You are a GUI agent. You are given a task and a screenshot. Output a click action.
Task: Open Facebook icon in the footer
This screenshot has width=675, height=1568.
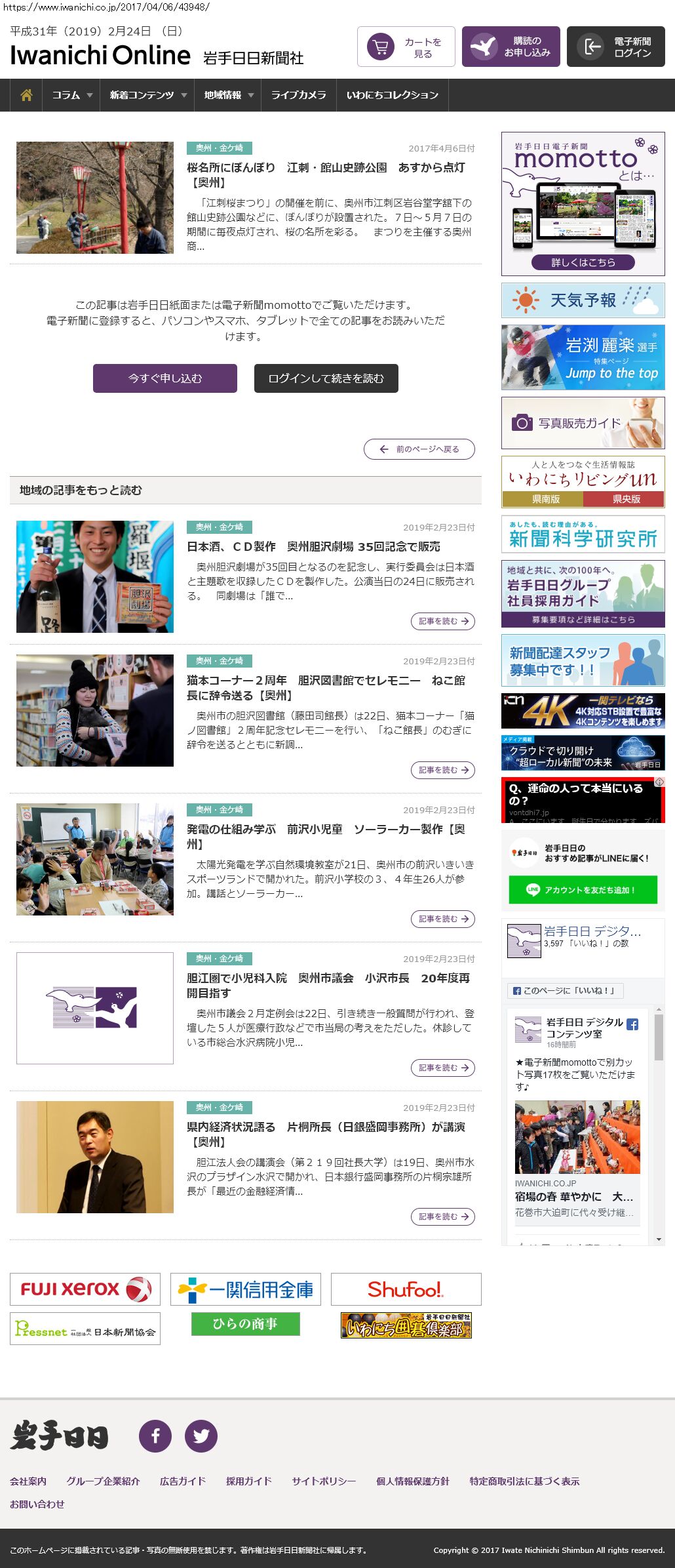(x=155, y=1436)
